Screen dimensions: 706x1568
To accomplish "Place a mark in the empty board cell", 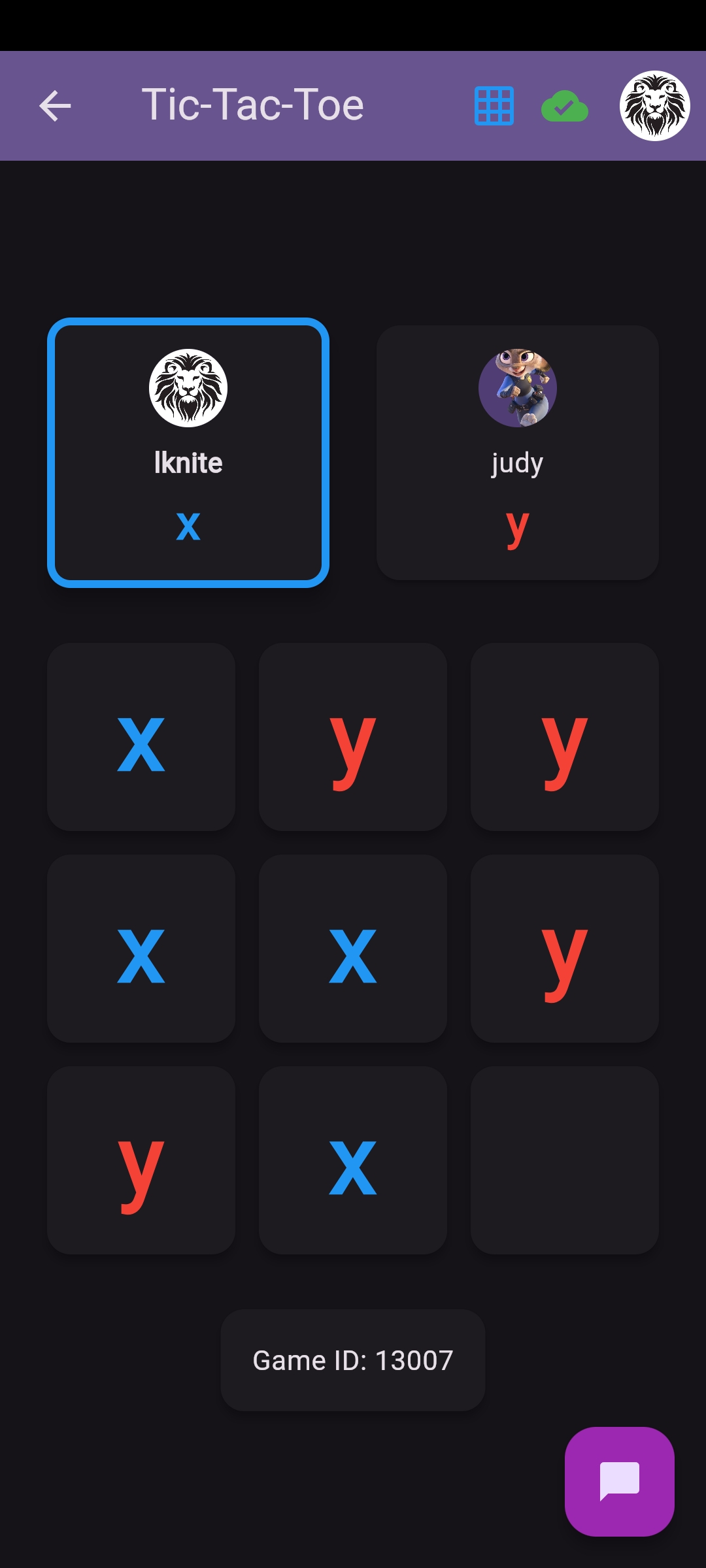I will click(x=564, y=1160).
